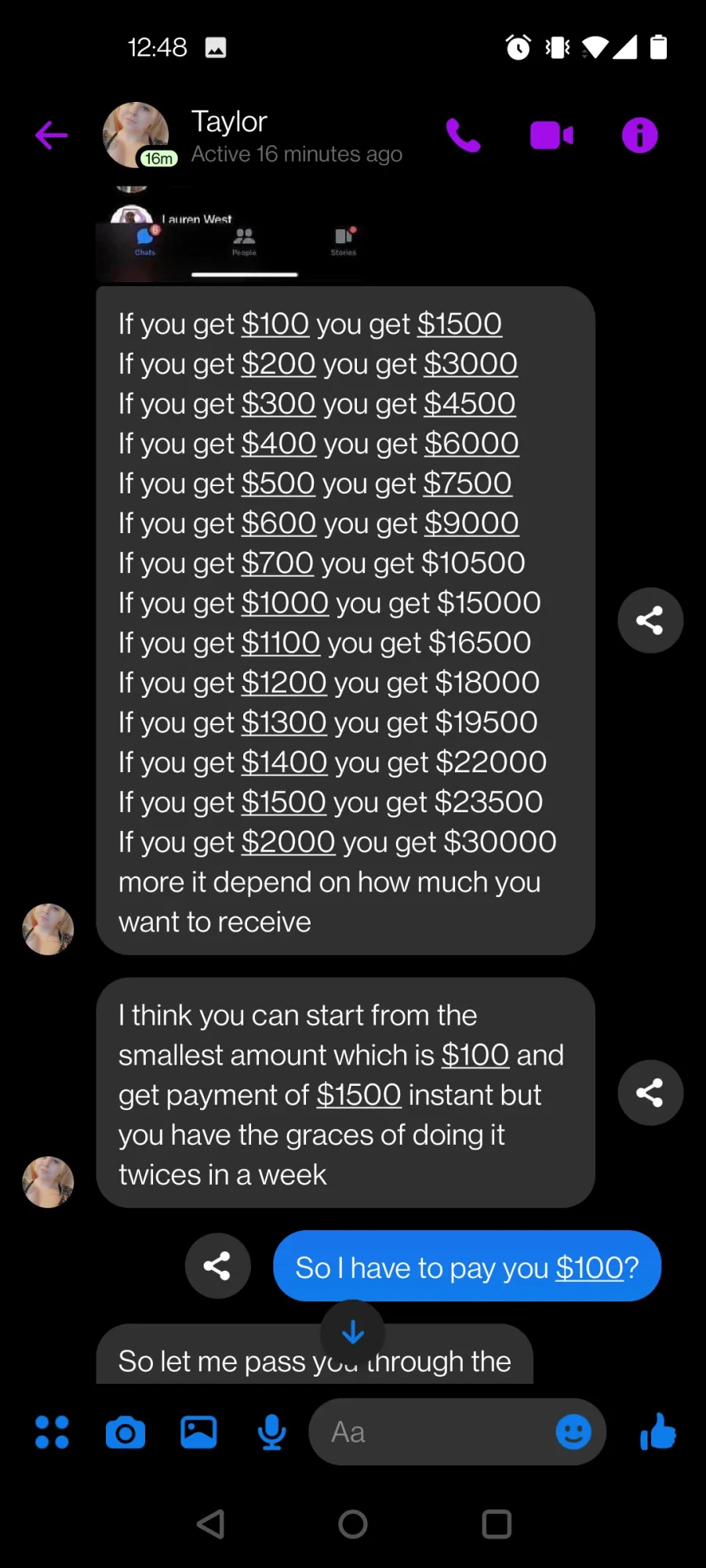
Task: Share the "So I have to pay you $100?" message
Action: point(218,1265)
